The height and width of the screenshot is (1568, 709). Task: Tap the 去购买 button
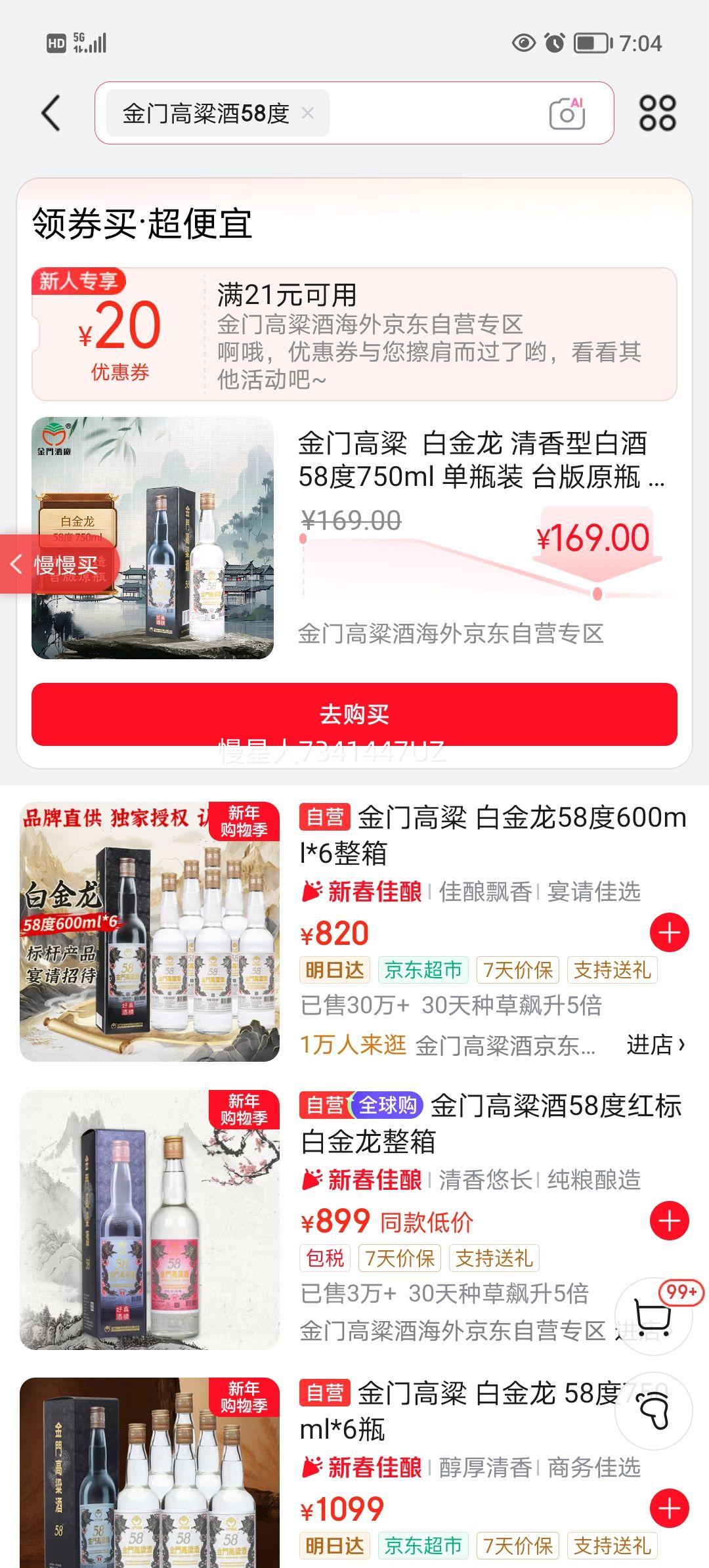tap(354, 712)
